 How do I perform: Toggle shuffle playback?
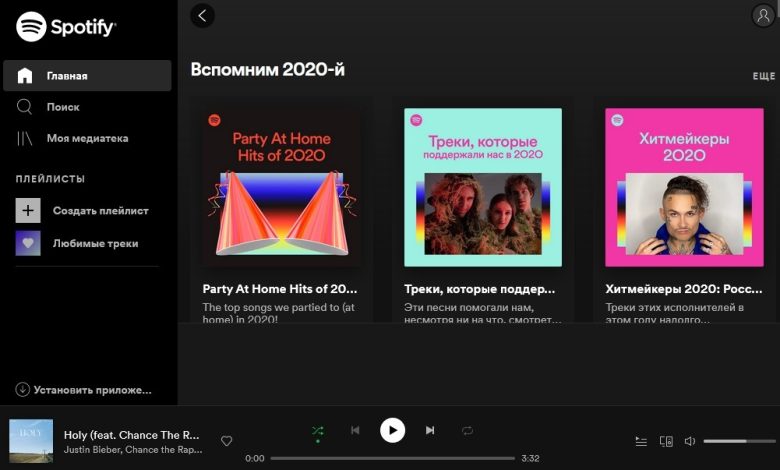(x=317, y=430)
